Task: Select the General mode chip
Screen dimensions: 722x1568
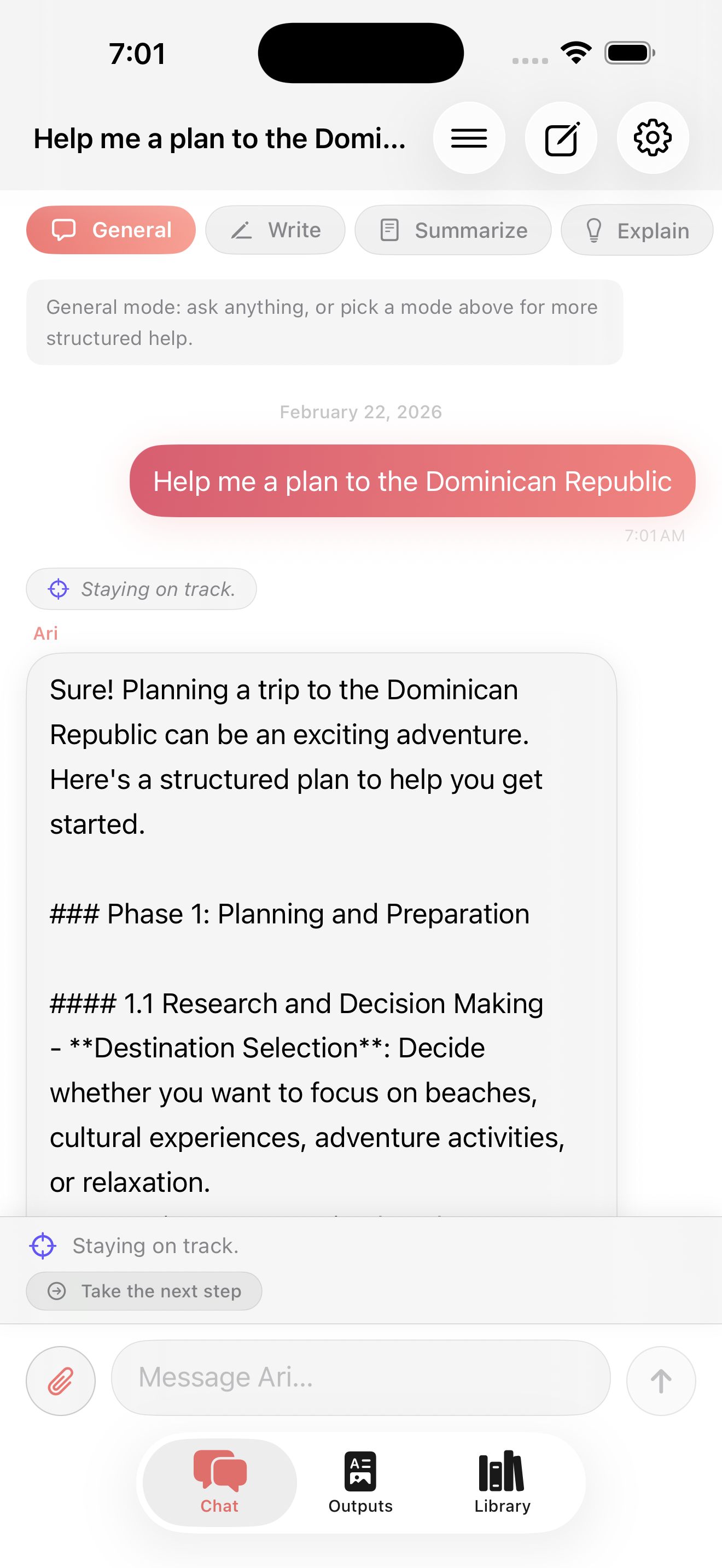Action: tap(111, 230)
